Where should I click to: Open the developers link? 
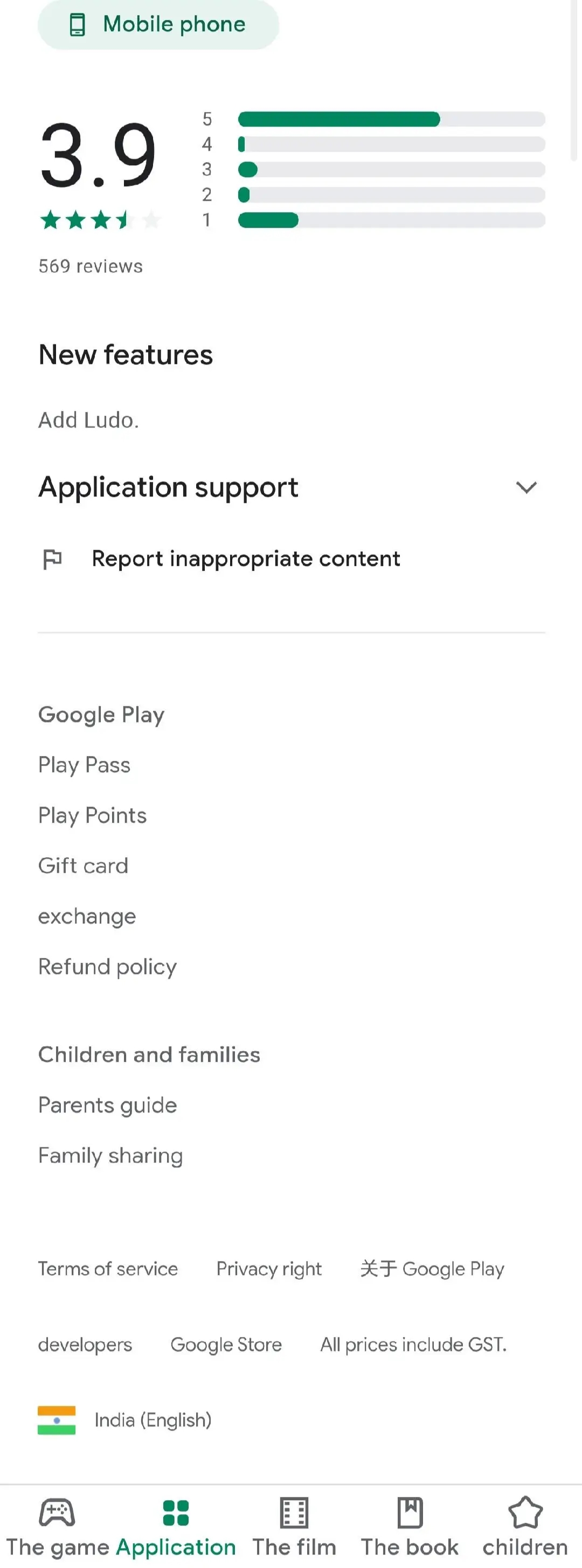(x=85, y=1344)
